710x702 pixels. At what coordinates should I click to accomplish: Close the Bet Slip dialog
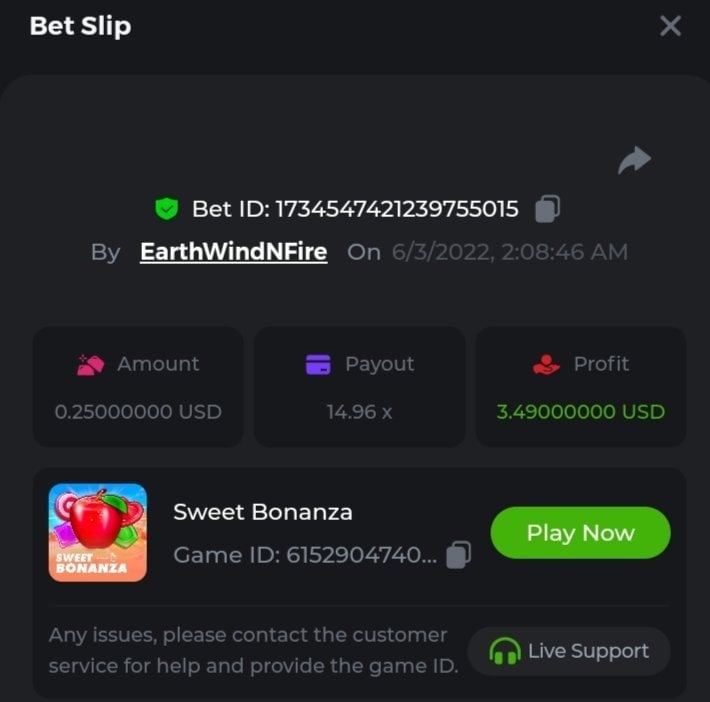pos(670,26)
